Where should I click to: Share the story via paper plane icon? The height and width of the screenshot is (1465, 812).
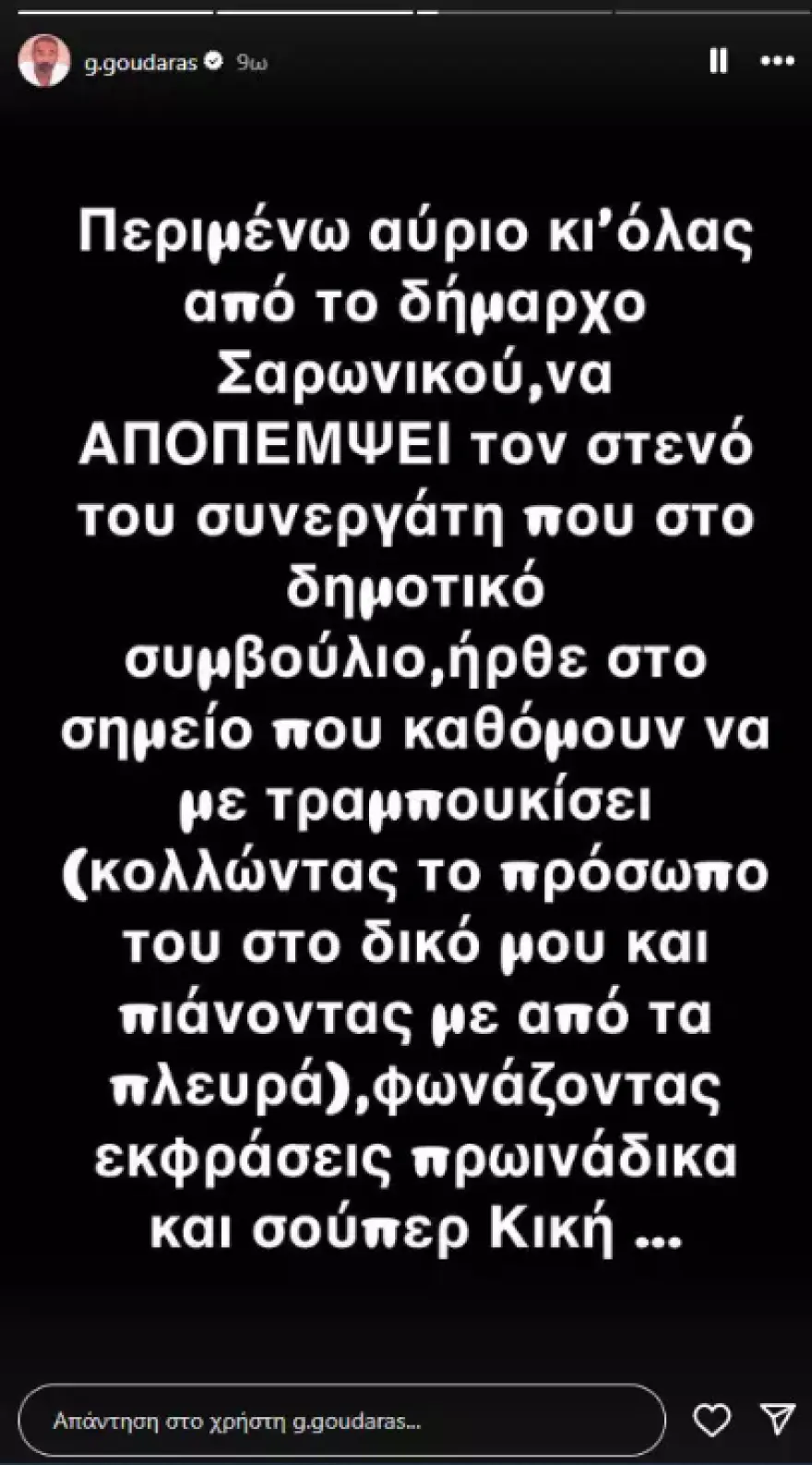(777, 1420)
